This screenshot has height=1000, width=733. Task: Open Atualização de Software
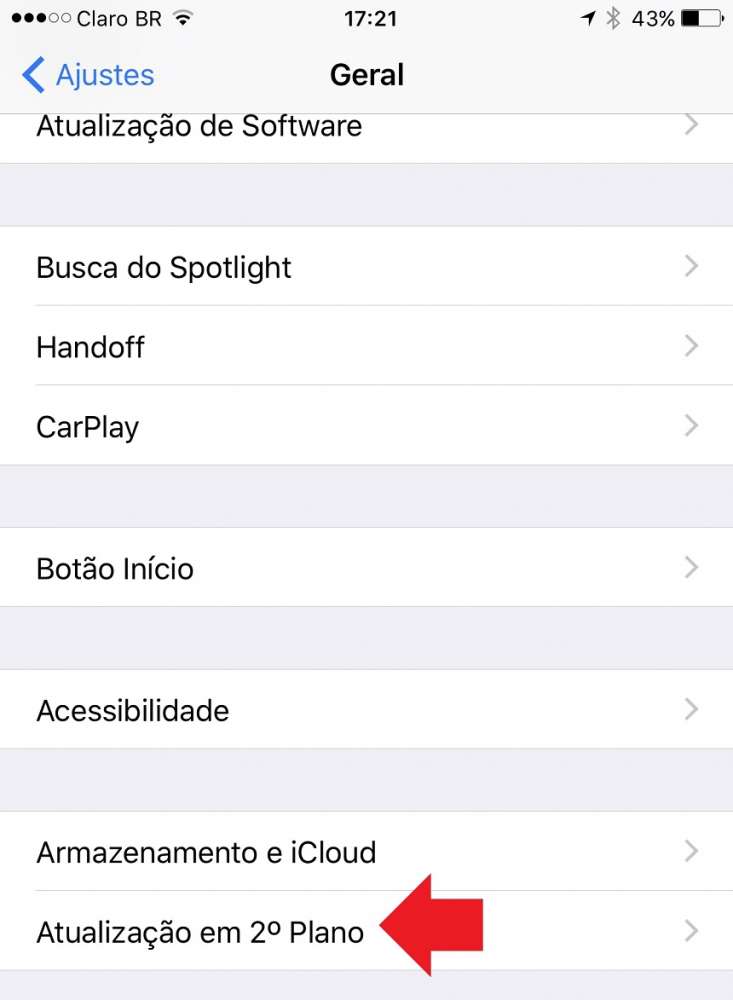[x=366, y=127]
